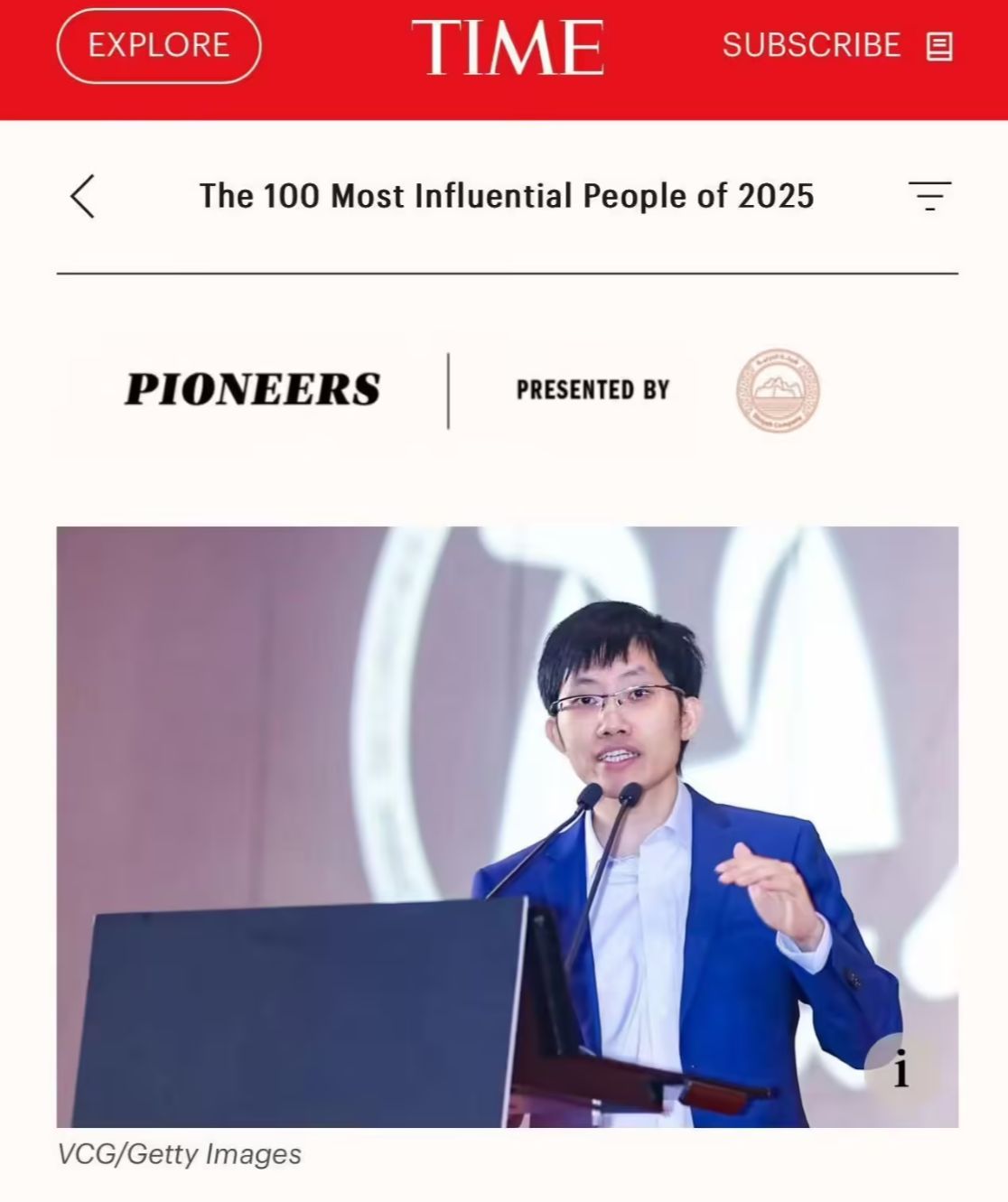
Task: Go to the TIME homepage
Action: coord(507,47)
